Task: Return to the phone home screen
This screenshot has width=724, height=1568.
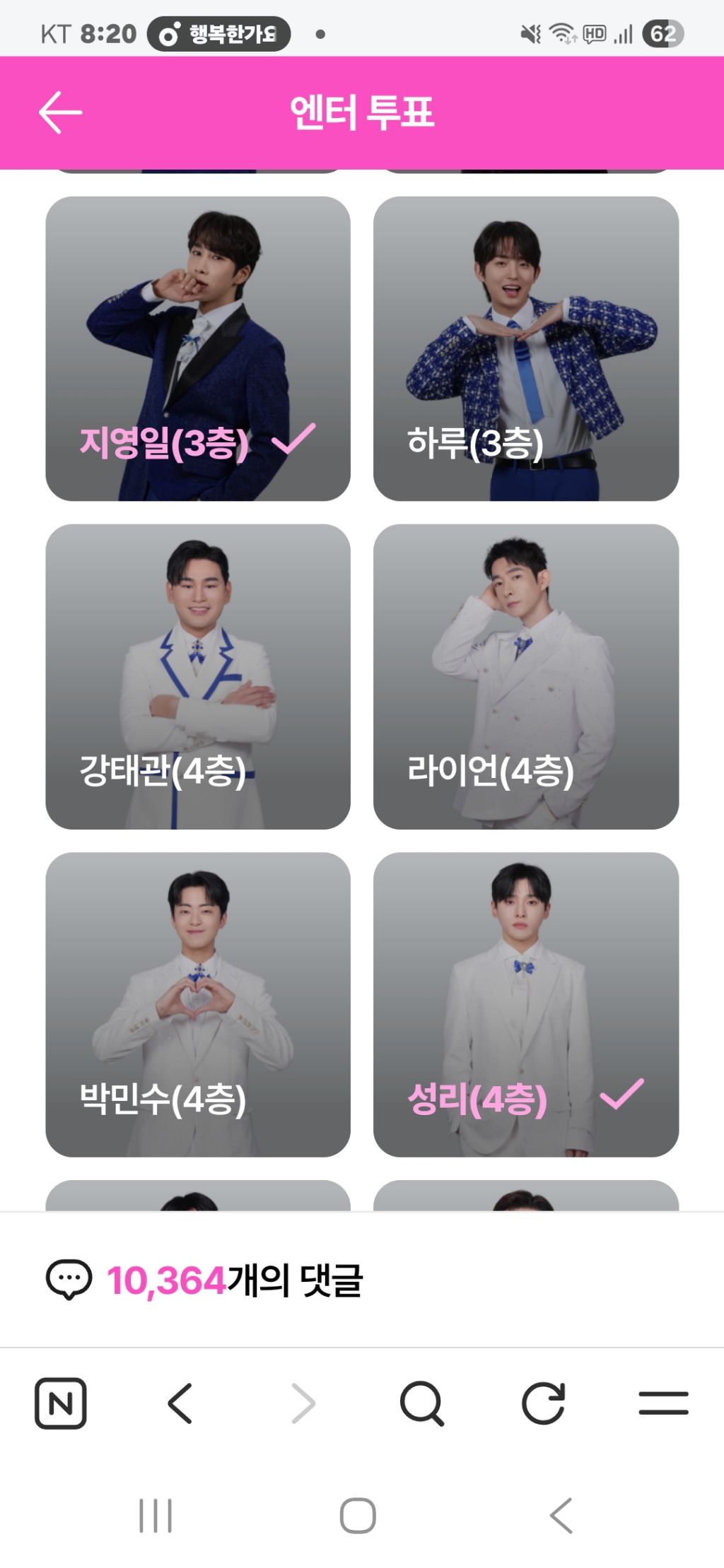Action: [x=358, y=1516]
